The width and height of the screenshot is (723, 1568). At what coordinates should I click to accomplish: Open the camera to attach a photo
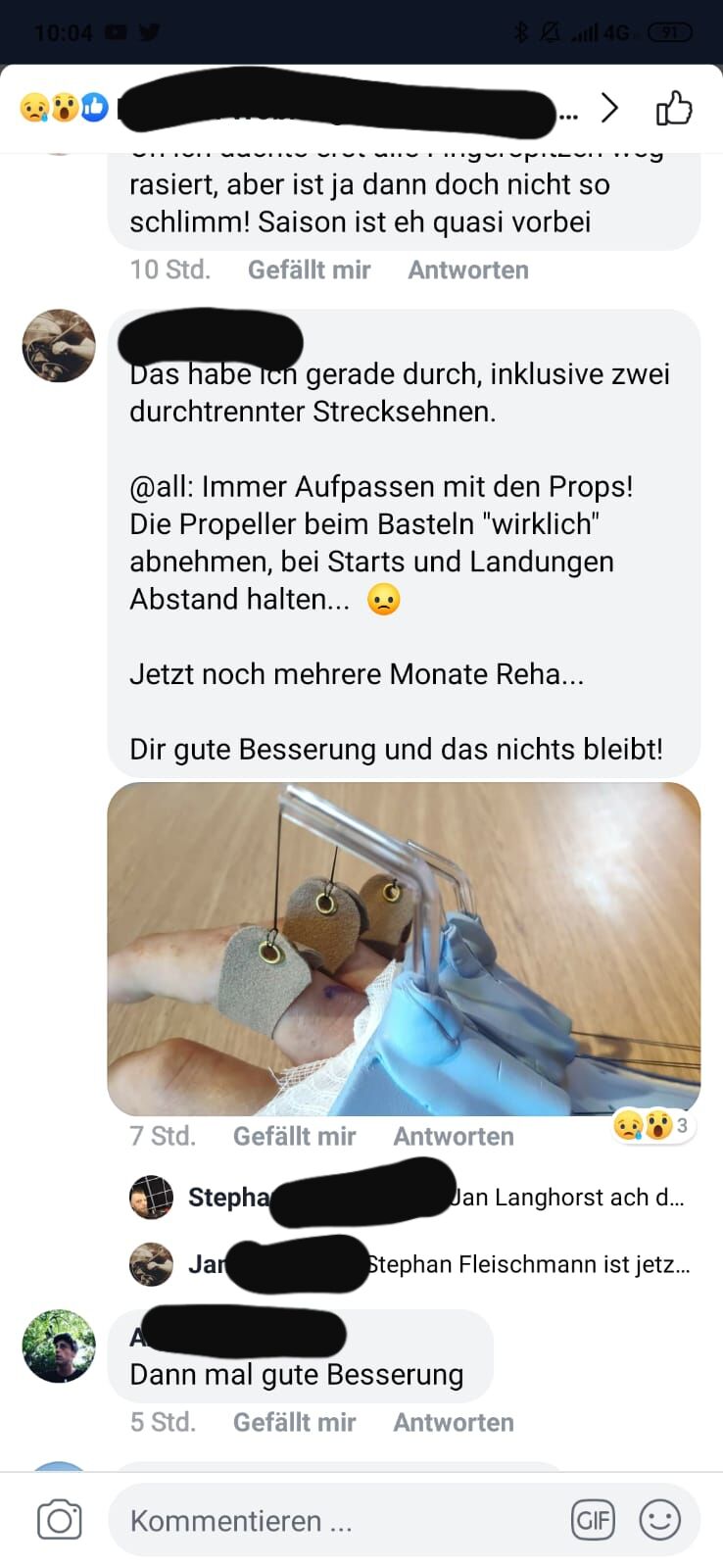(60, 1520)
